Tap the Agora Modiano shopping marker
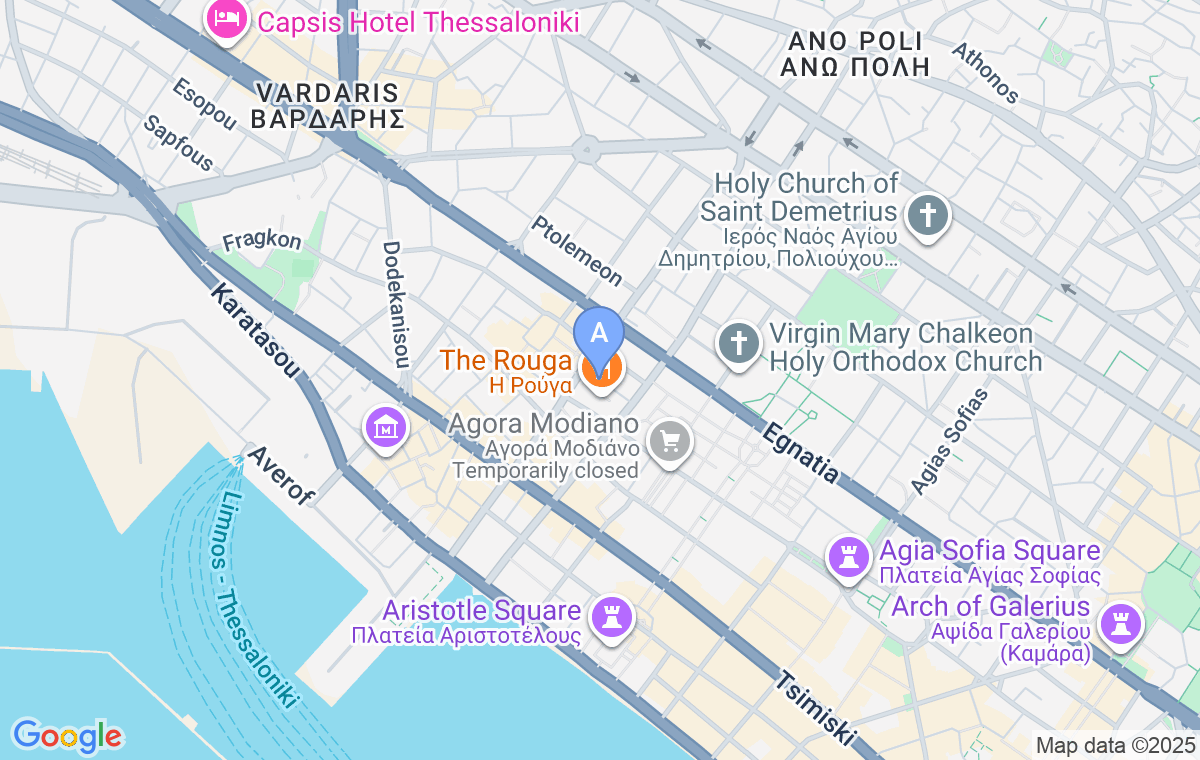The image size is (1200, 760). (x=670, y=442)
